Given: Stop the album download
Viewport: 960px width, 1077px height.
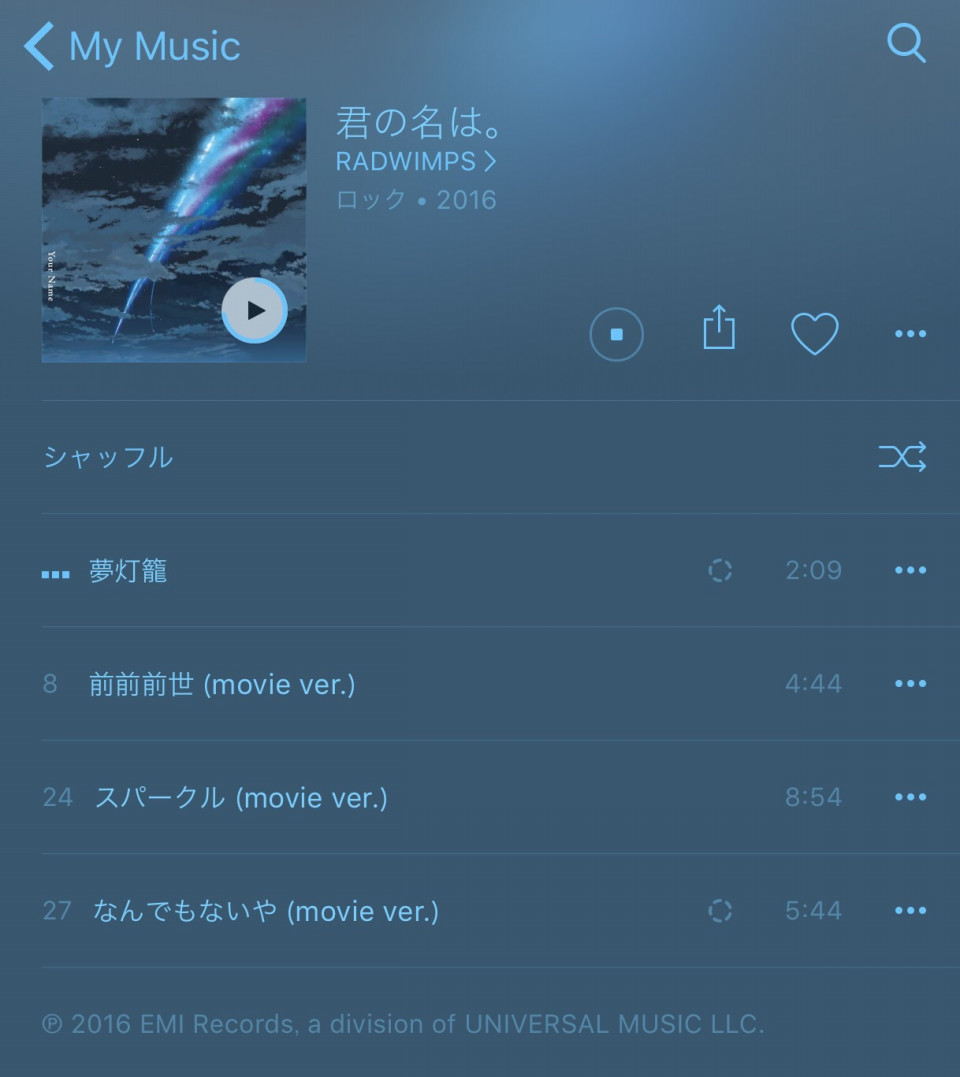Looking at the screenshot, I should pos(616,334).
